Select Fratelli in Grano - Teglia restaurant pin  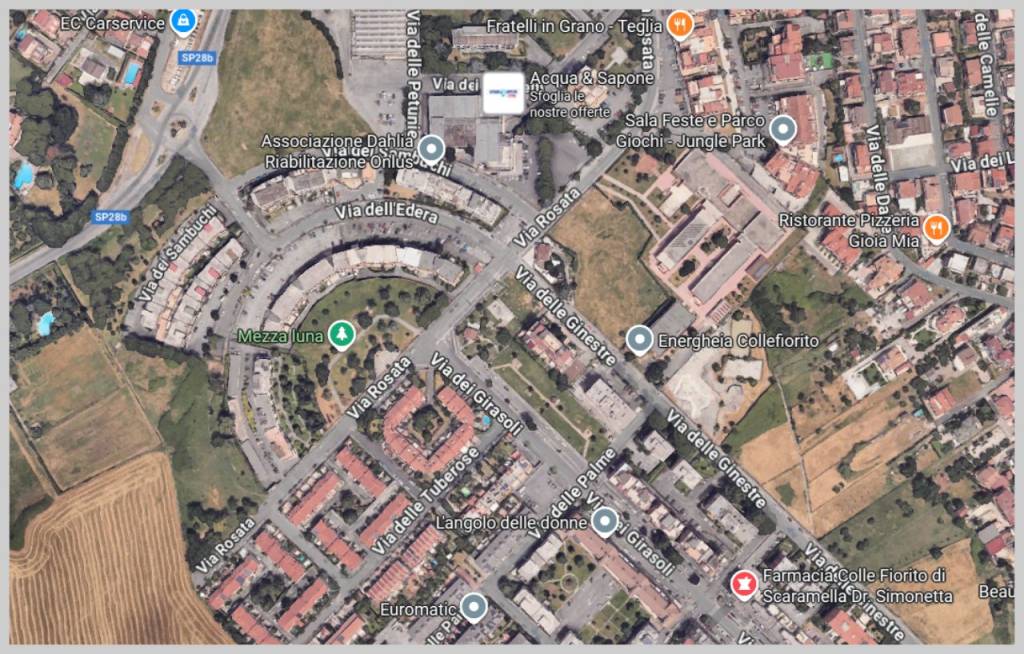click(680, 22)
